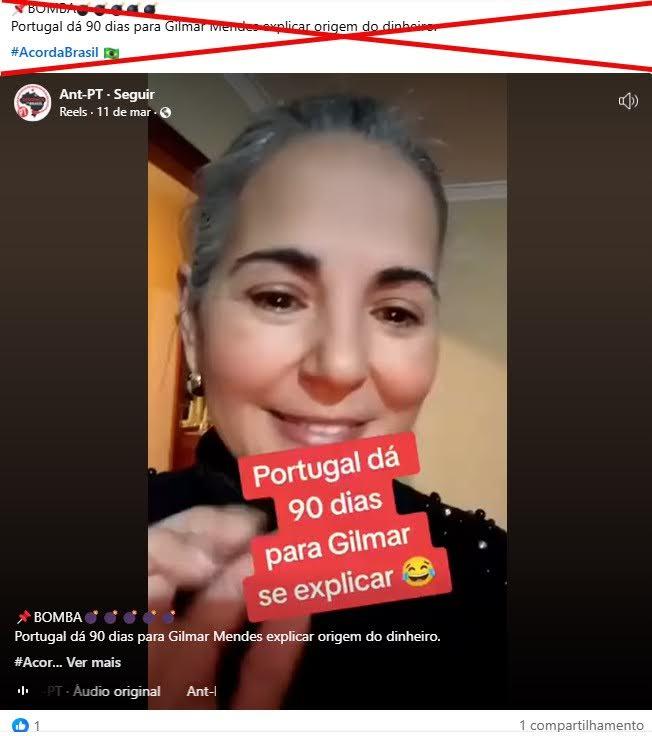Open Ant-PT profile picture

coord(33,103)
